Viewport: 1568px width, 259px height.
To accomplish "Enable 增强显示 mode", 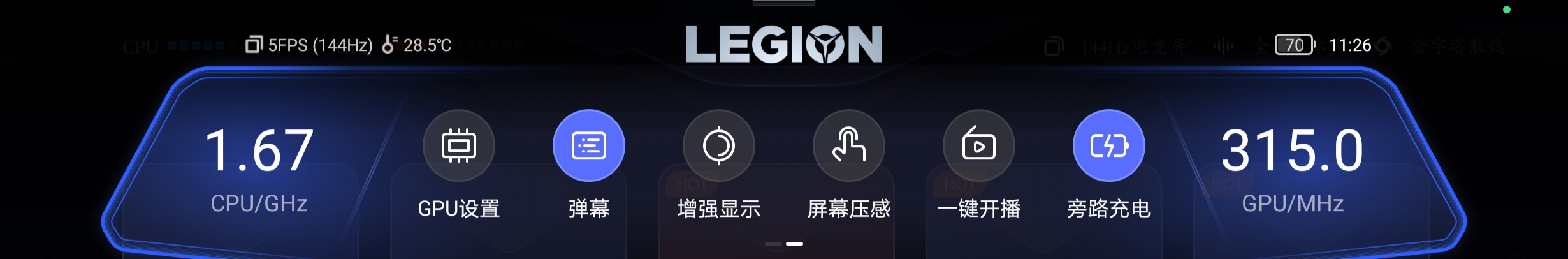I will [719, 145].
